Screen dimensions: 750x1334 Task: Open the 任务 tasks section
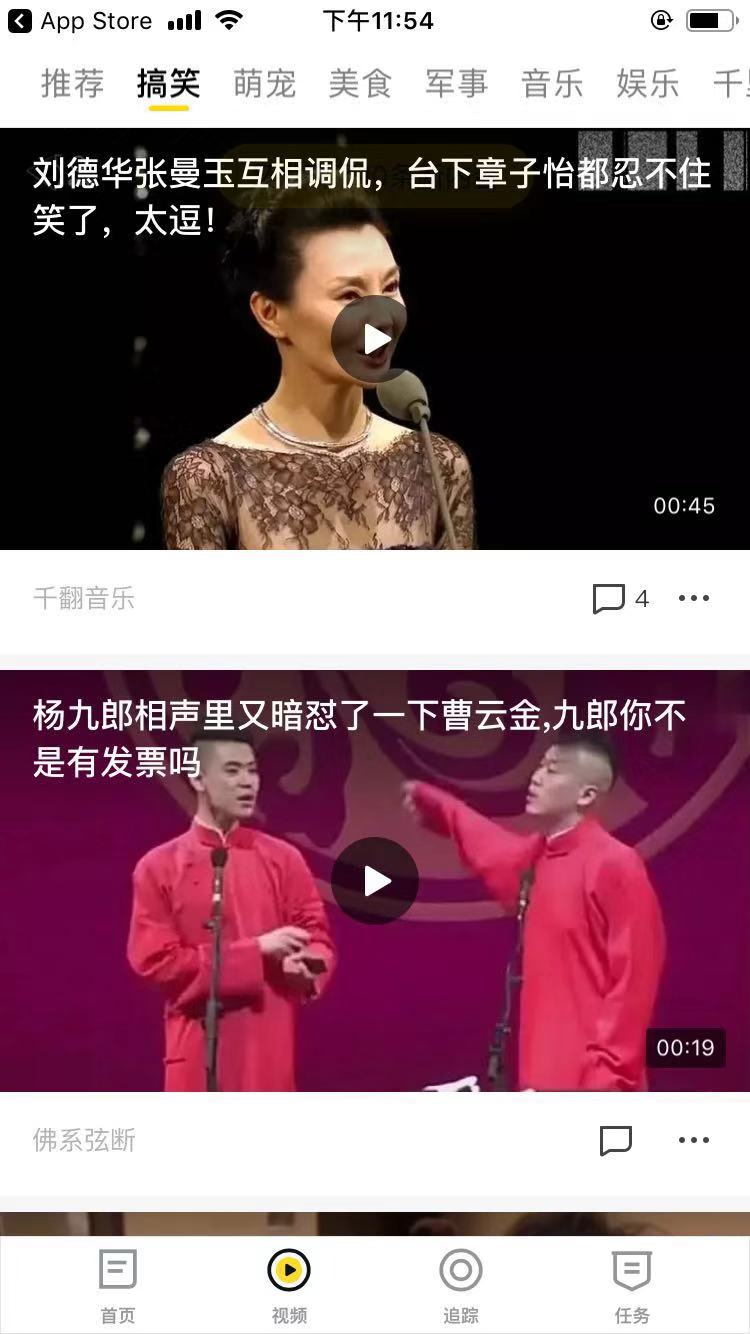(x=632, y=1285)
